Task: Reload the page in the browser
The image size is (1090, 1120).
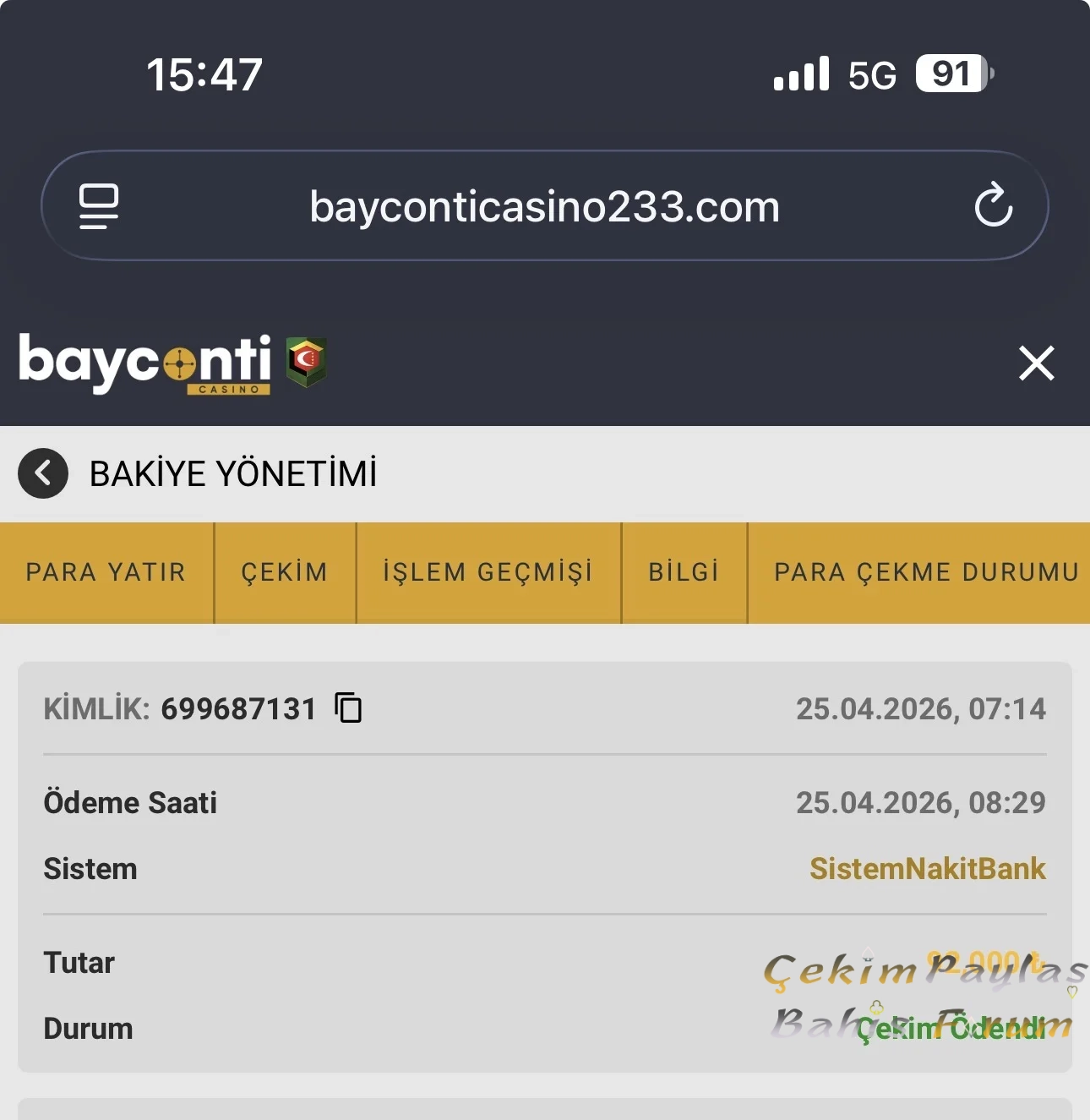Action: tap(993, 205)
